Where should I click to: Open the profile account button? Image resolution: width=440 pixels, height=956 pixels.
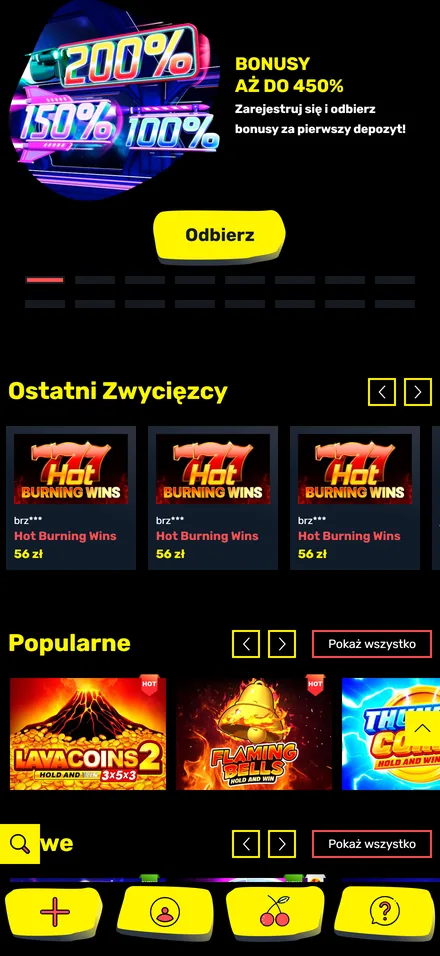[x=165, y=913]
